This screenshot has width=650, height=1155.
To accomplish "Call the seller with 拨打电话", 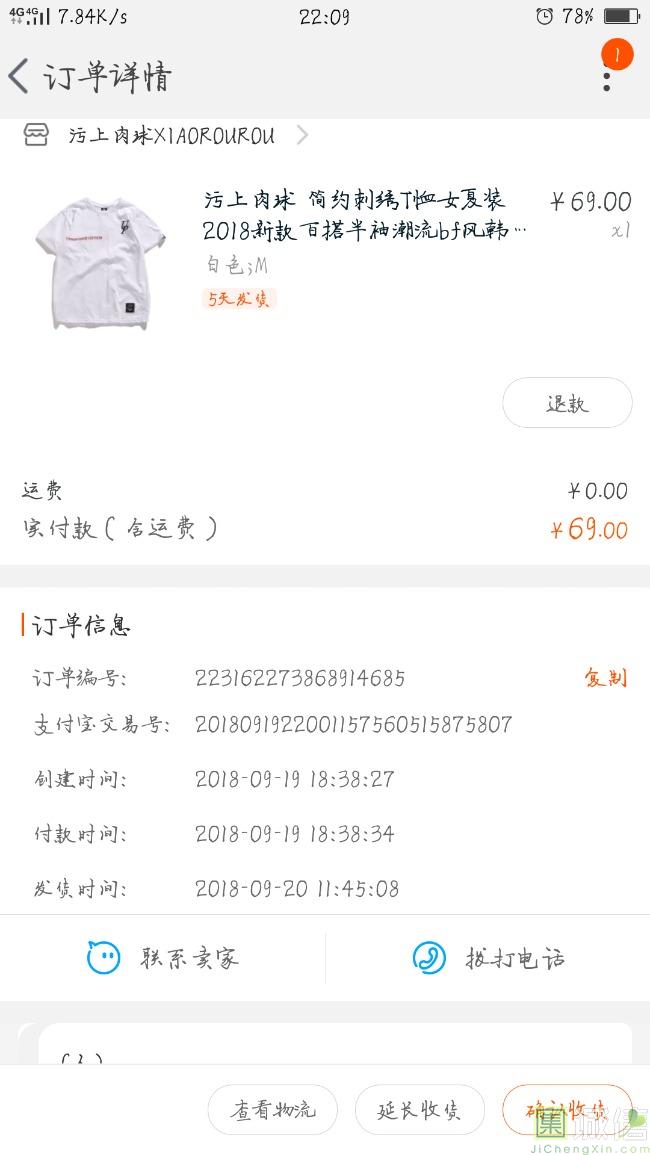I will [488, 958].
